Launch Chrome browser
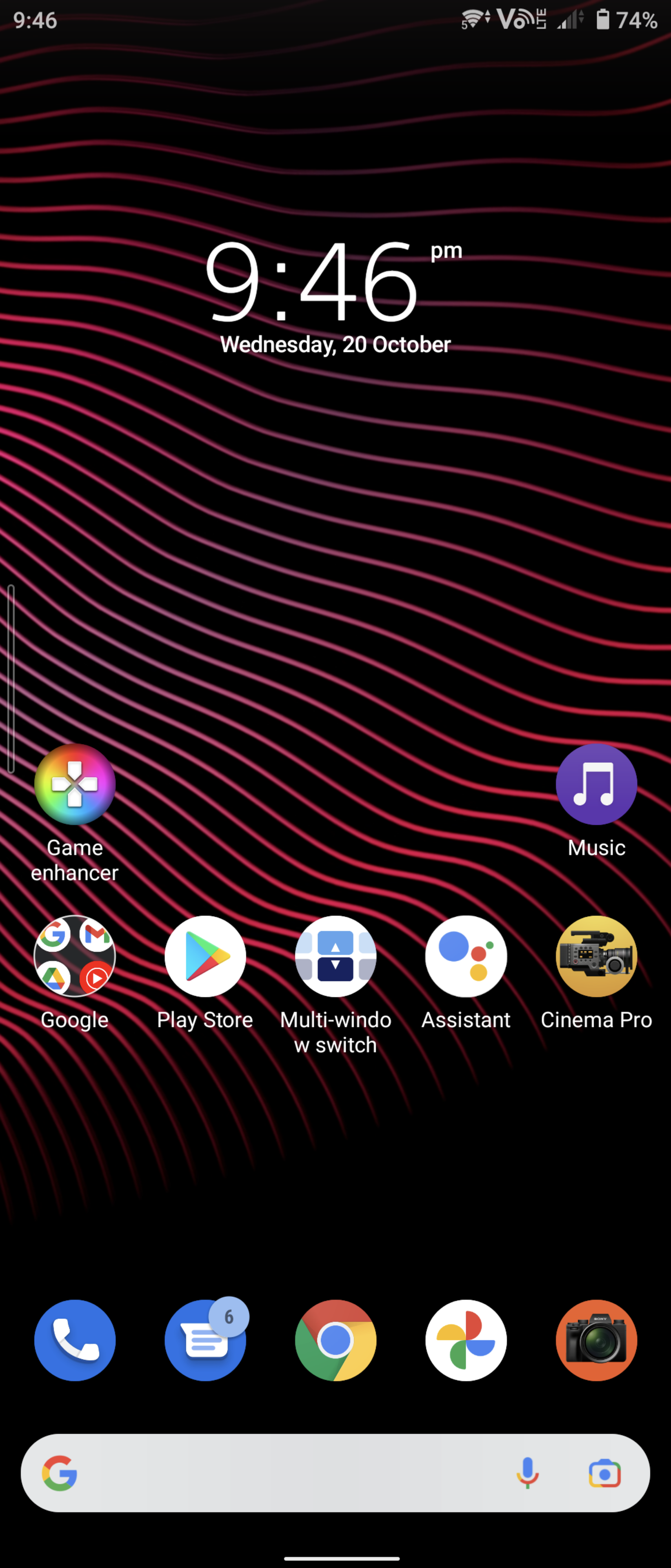 tap(335, 1340)
